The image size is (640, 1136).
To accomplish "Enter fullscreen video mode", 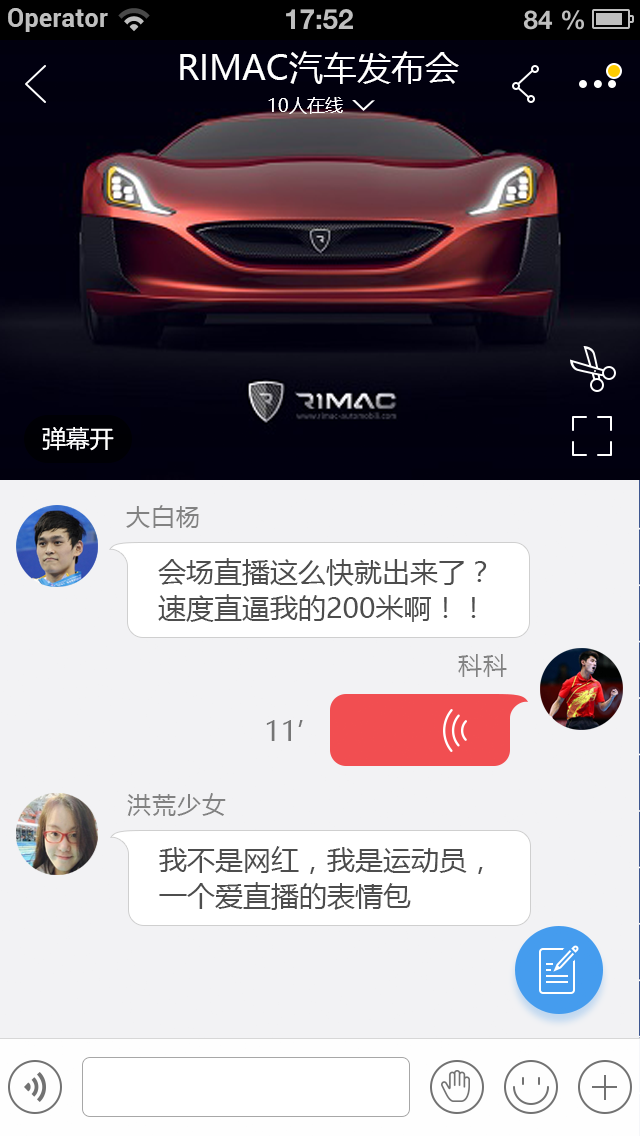I will pos(592,435).
